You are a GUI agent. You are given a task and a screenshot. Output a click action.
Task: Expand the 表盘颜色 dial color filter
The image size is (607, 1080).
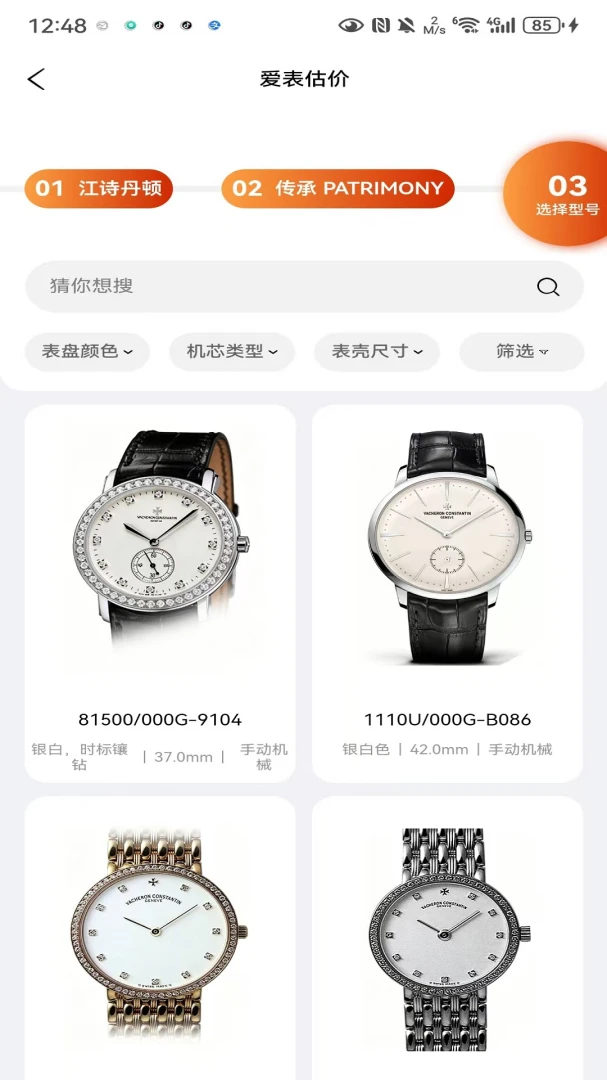coord(88,351)
